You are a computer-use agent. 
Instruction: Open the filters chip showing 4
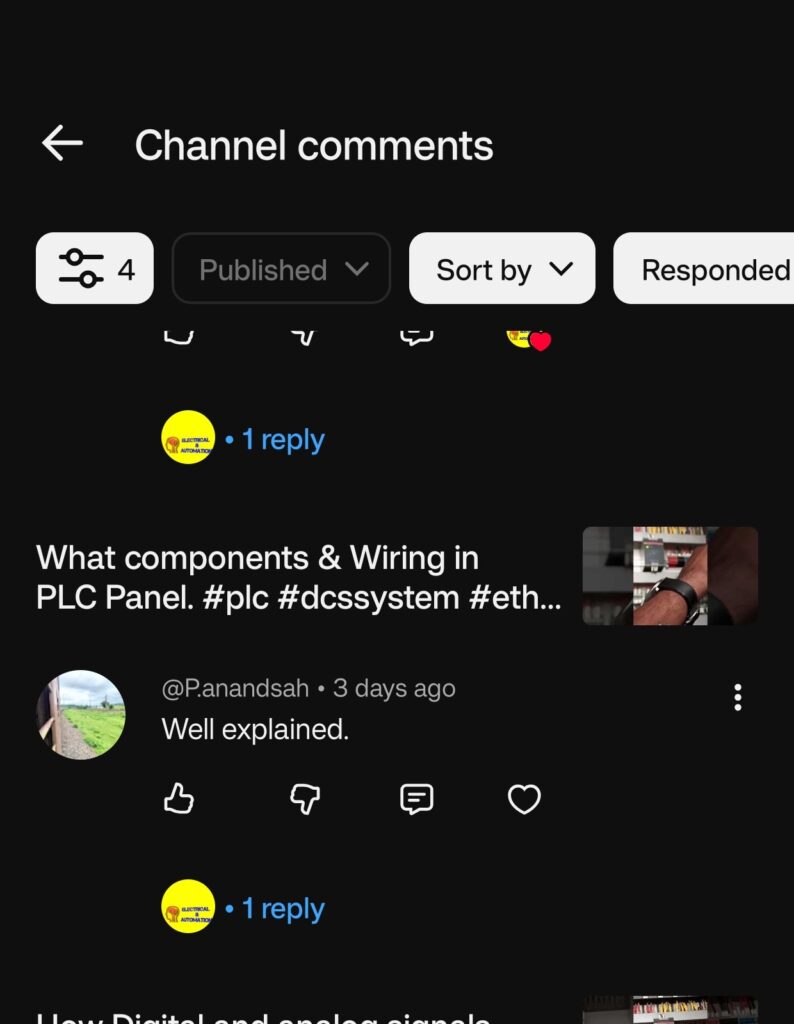95,269
